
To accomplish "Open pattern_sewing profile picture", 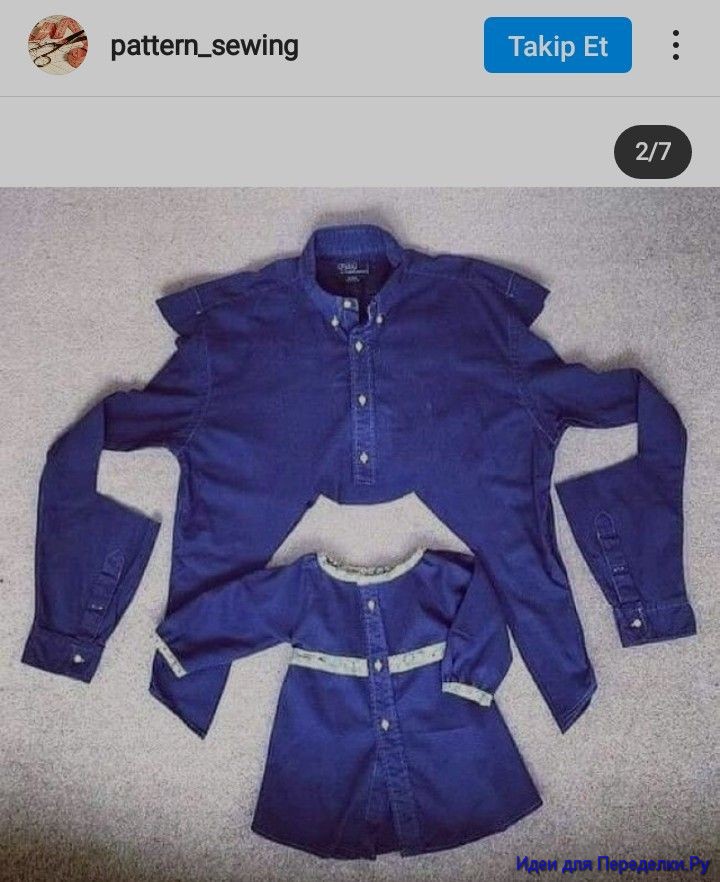I will pyautogui.click(x=57, y=45).
